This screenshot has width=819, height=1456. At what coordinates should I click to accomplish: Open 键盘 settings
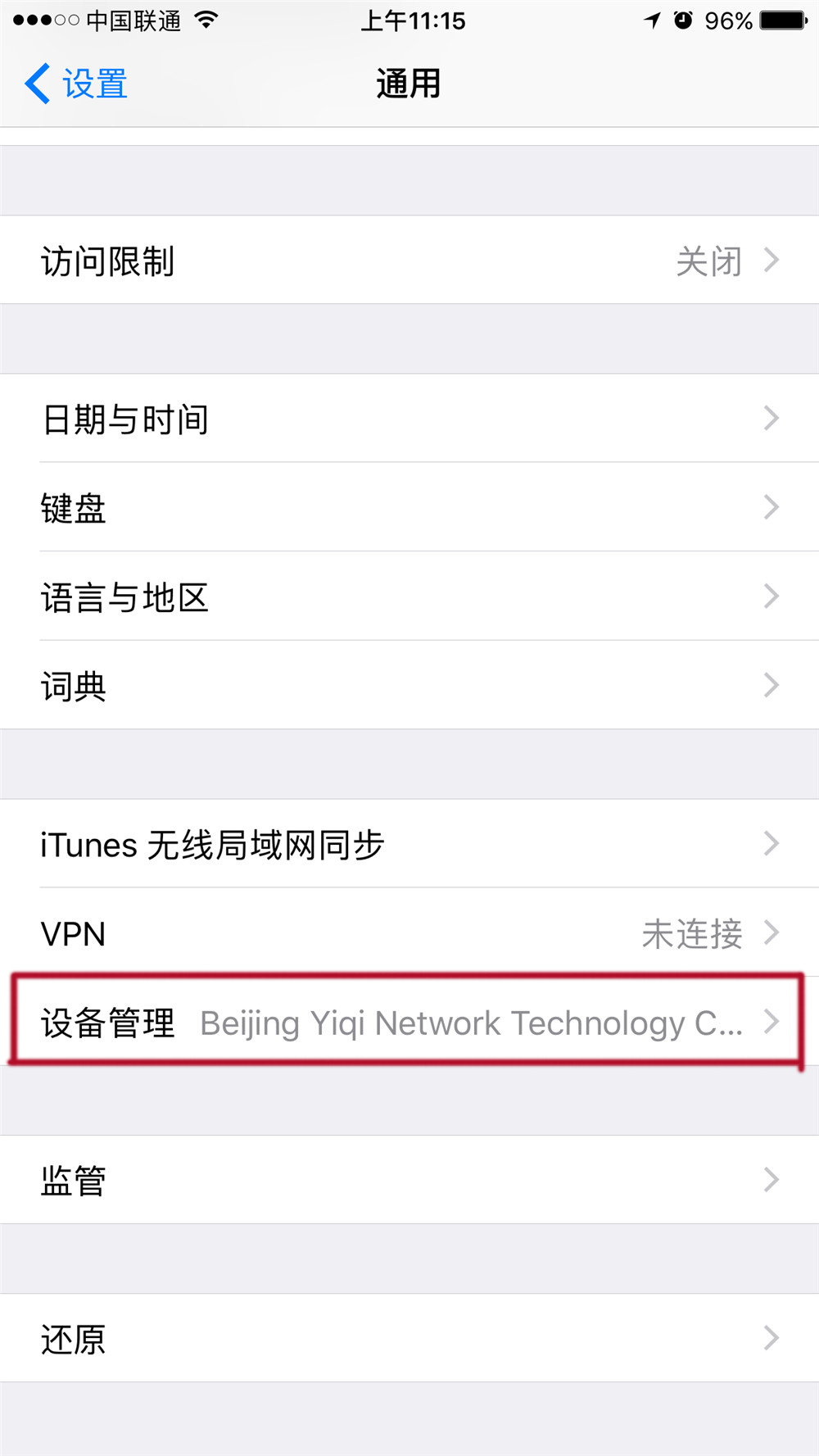point(409,507)
